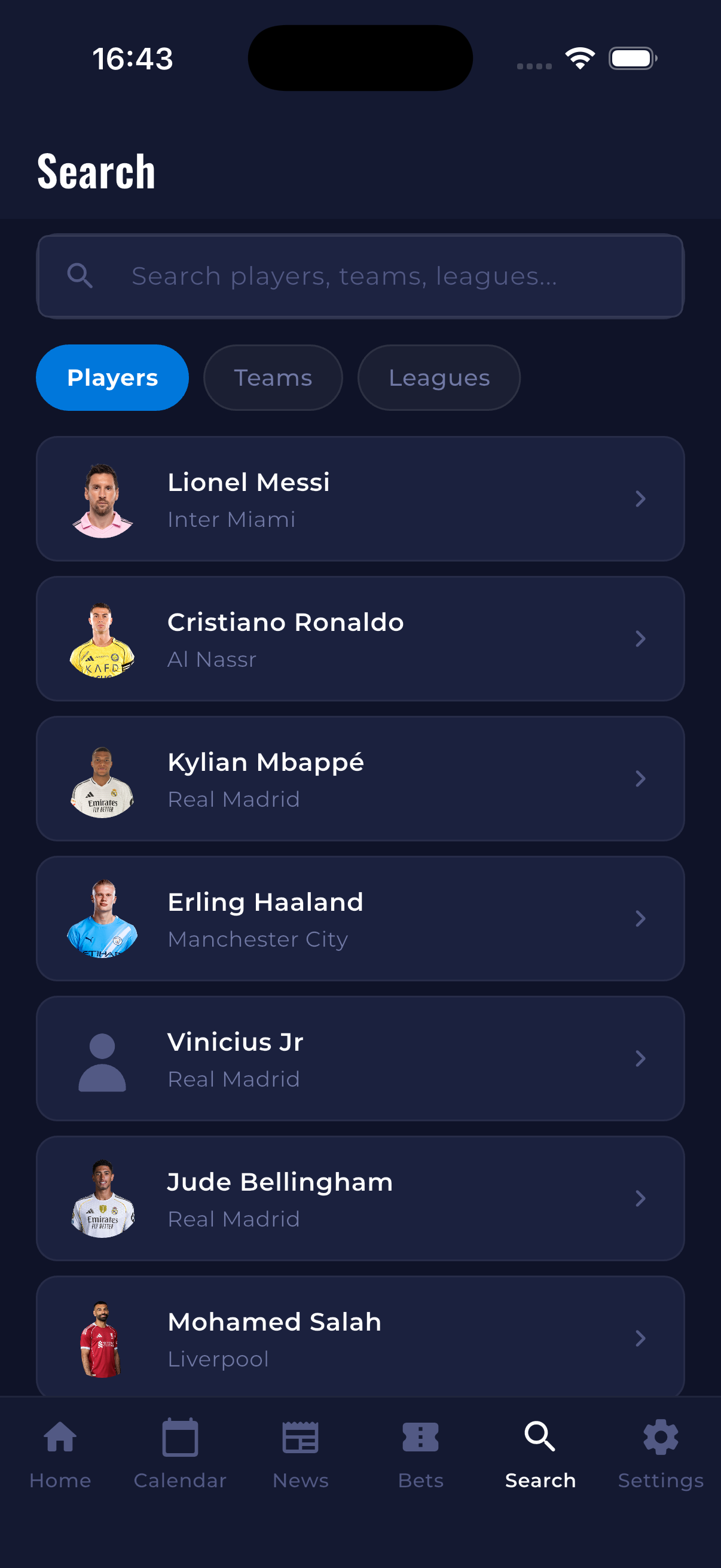Switch to the Teams filter
The height and width of the screenshot is (1568, 721).
point(273,377)
